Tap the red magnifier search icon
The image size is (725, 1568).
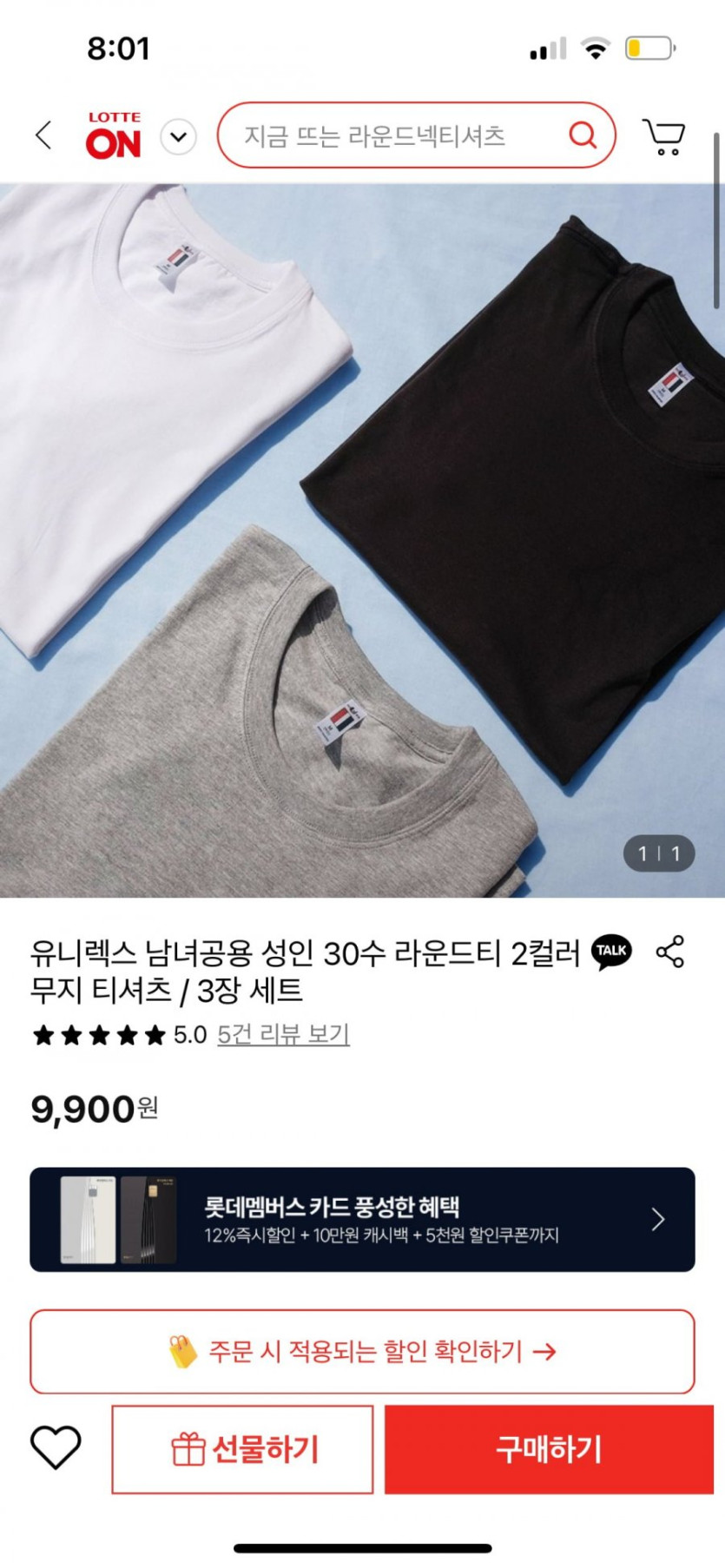pyautogui.click(x=583, y=135)
